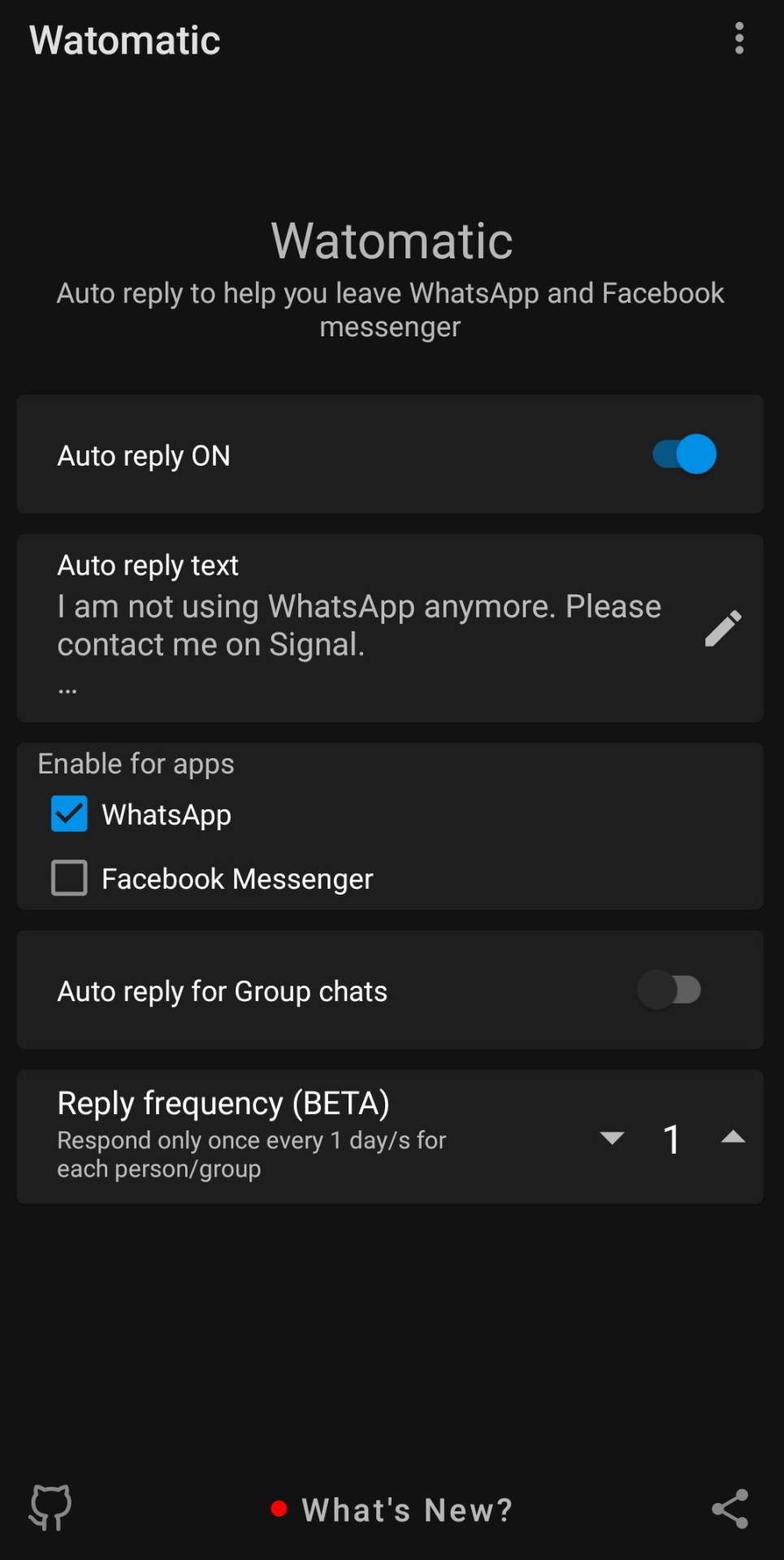Viewport: 784px width, 1560px height.
Task: Open the Watomatic GitHub page icon
Action: [x=49, y=1507]
